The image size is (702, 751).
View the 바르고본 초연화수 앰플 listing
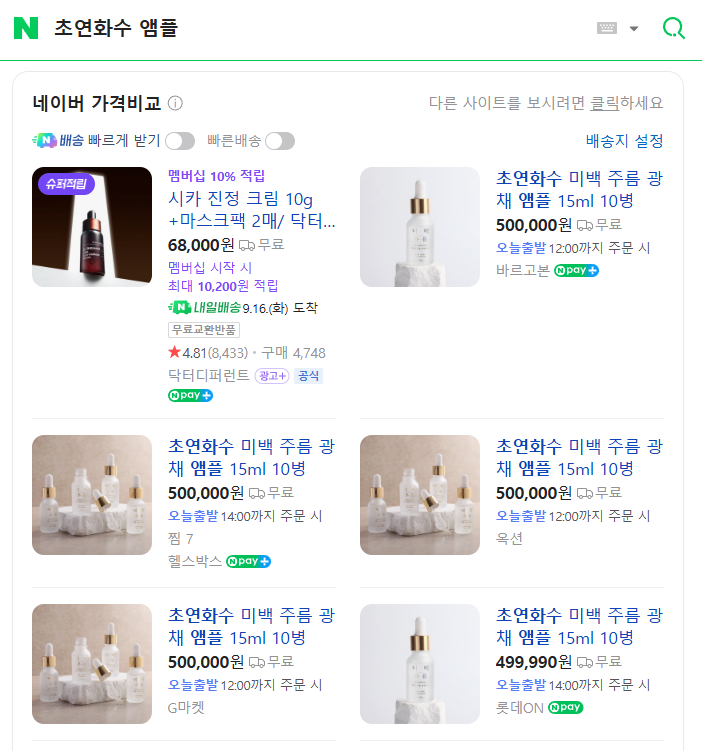579,190
